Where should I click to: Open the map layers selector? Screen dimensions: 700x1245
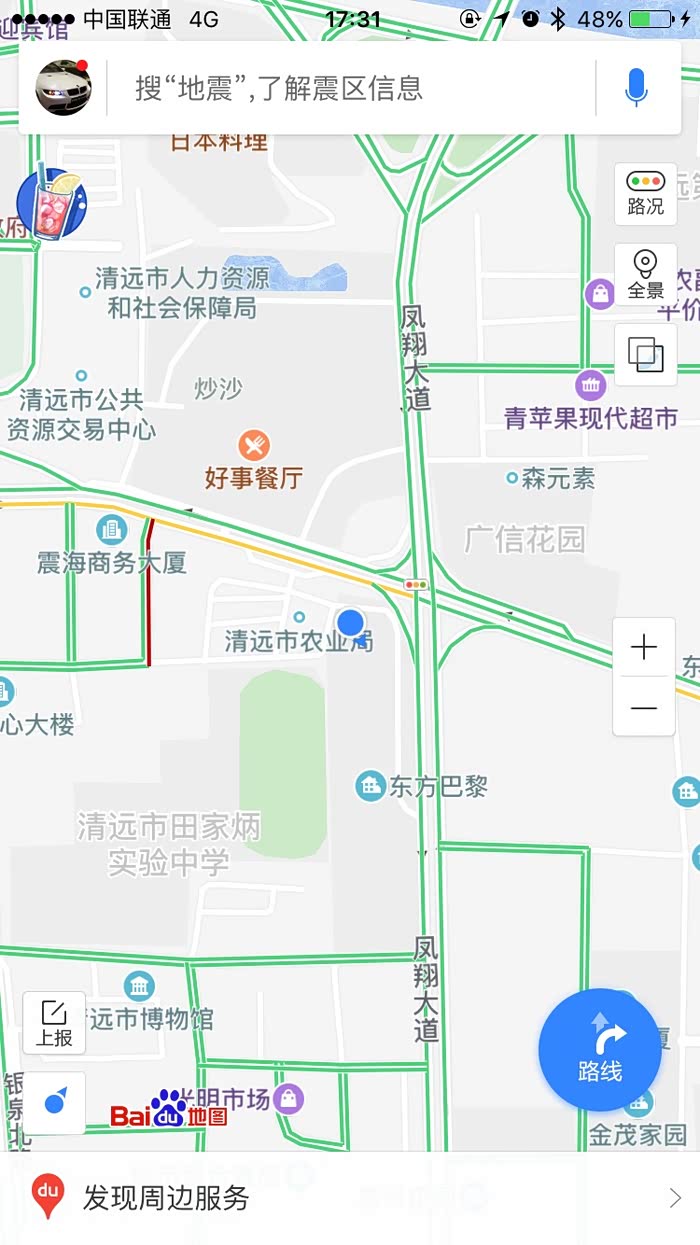click(x=645, y=354)
